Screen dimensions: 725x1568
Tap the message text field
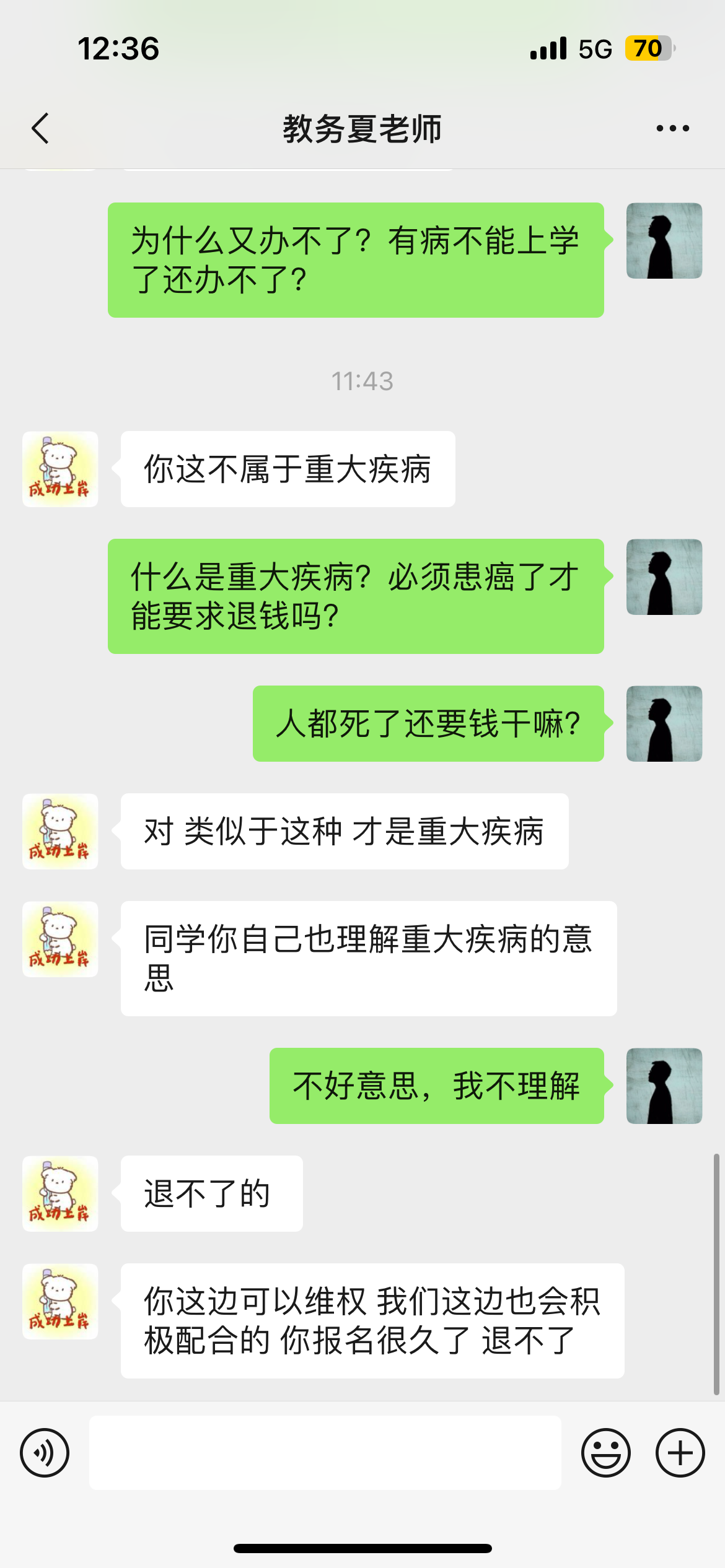325,1453
